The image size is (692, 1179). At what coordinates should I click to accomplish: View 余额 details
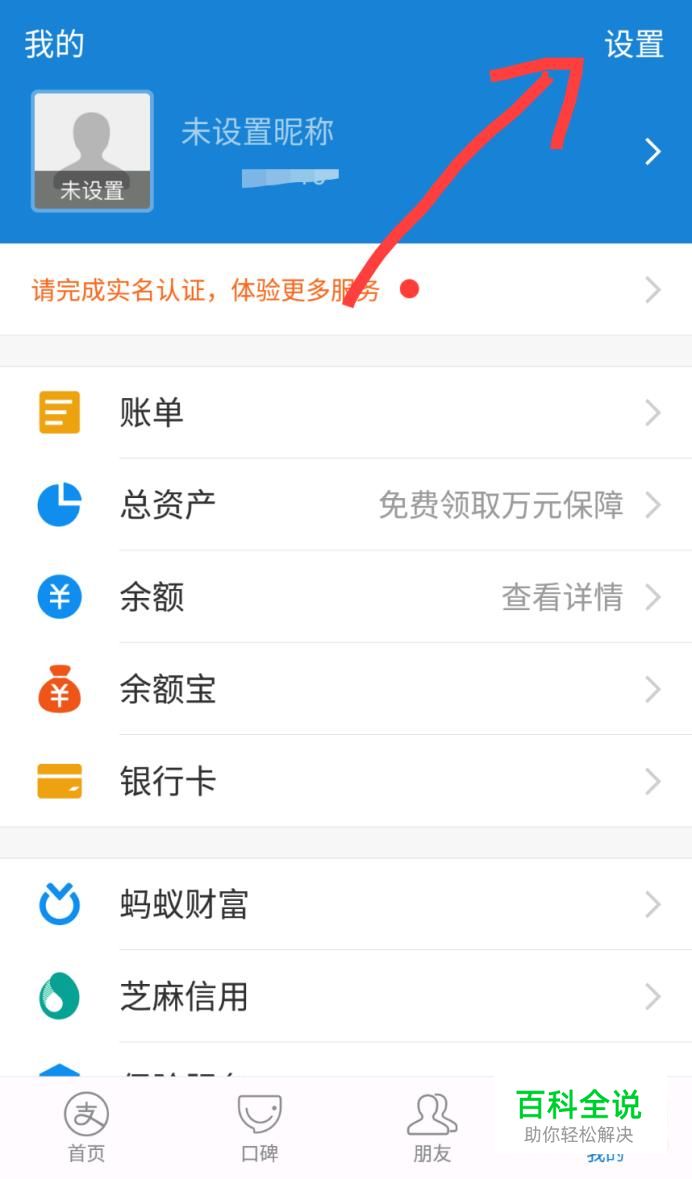(x=345, y=597)
